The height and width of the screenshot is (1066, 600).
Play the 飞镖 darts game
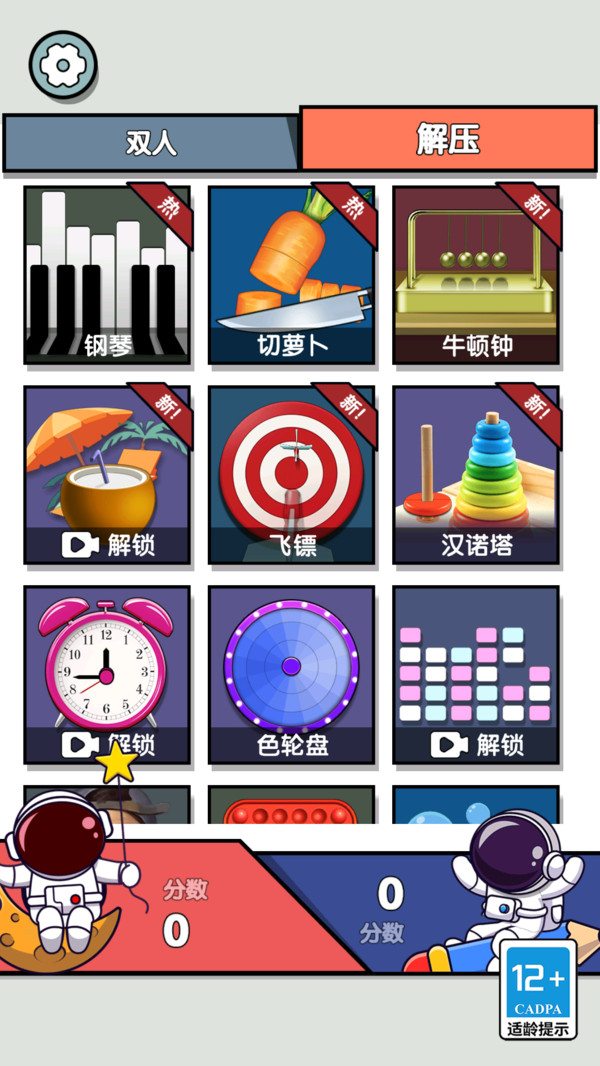pyautogui.click(x=291, y=475)
